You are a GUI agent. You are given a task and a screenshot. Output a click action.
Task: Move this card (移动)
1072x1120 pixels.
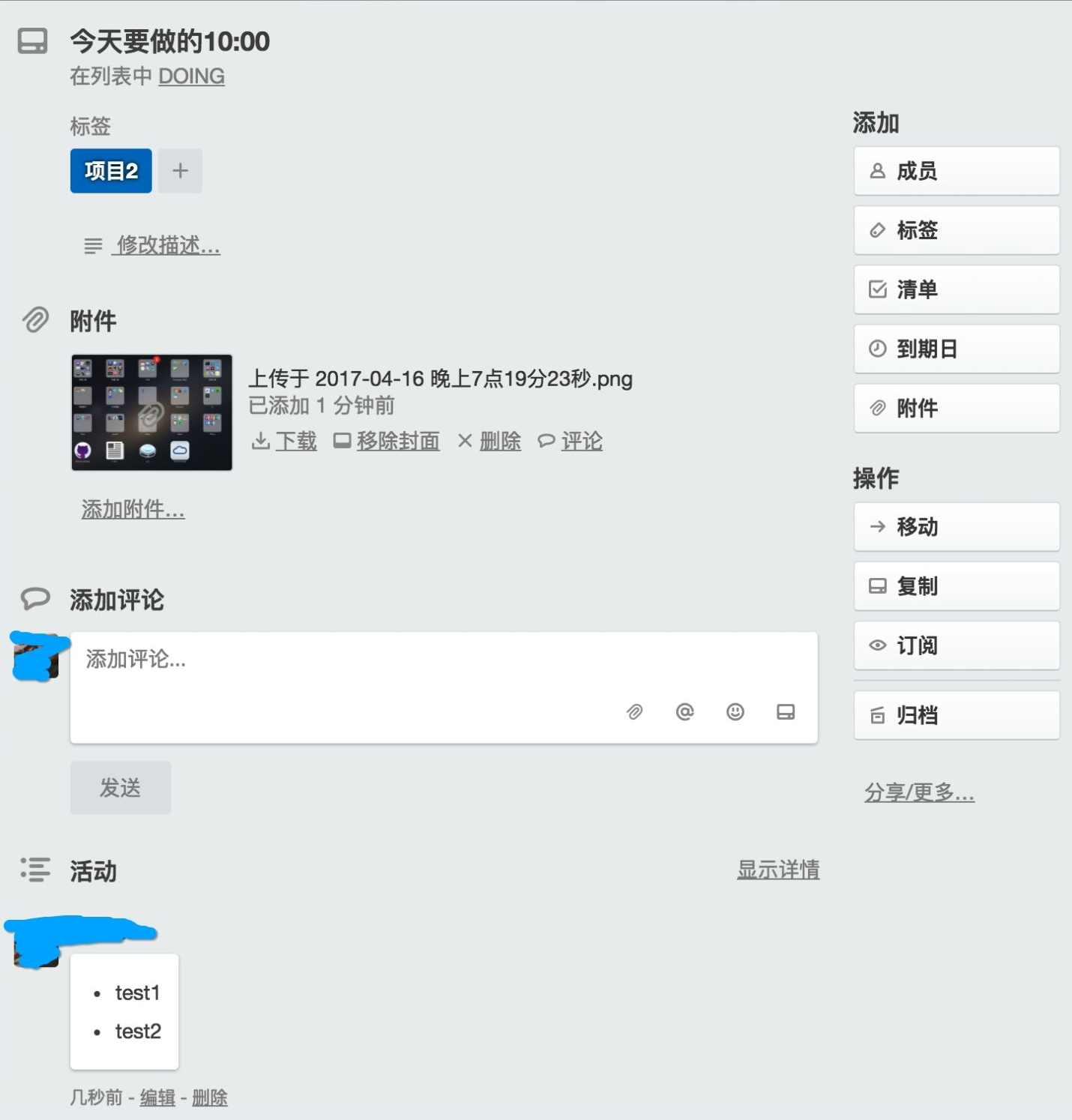[957, 527]
